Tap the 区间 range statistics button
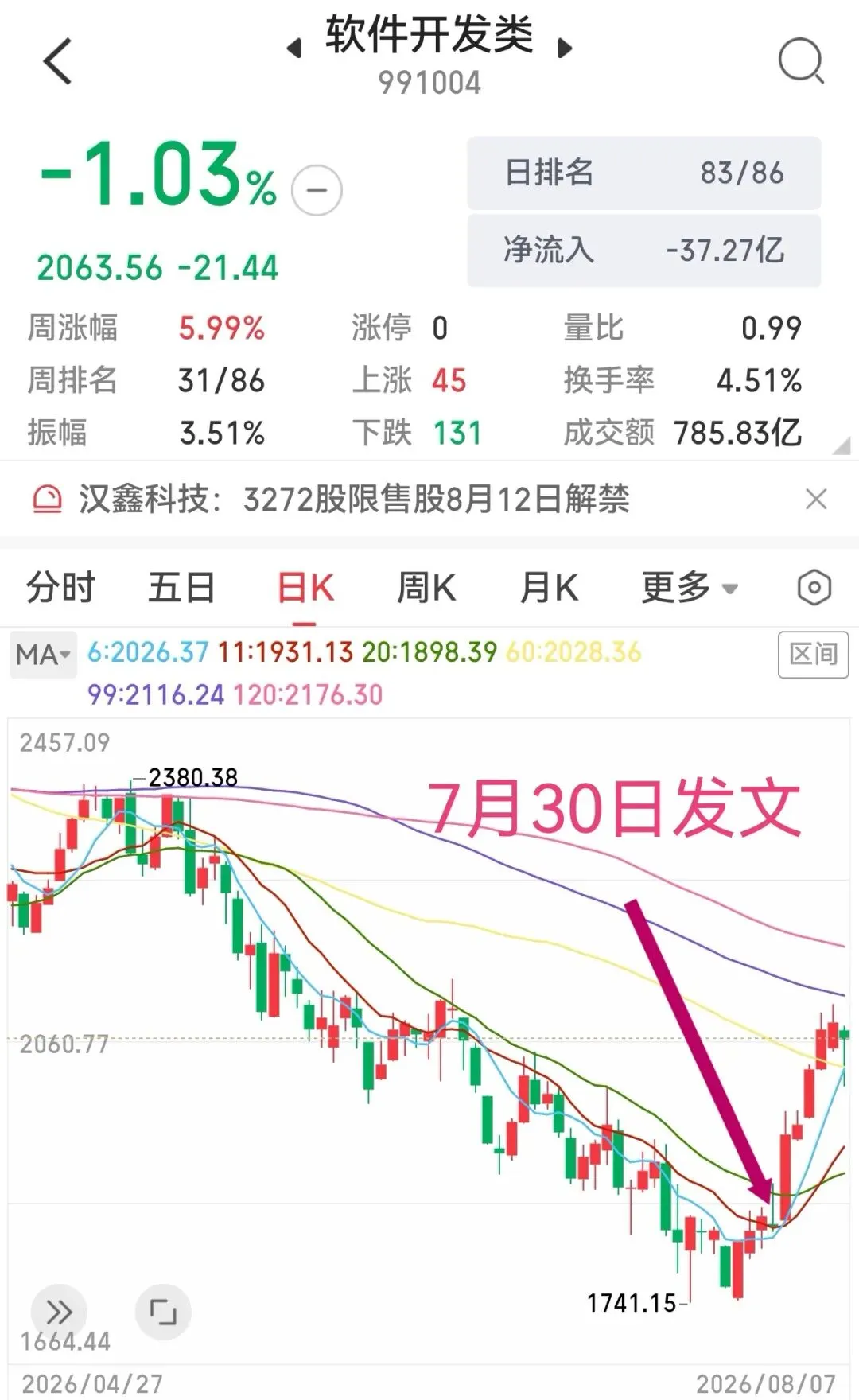 [813, 655]
